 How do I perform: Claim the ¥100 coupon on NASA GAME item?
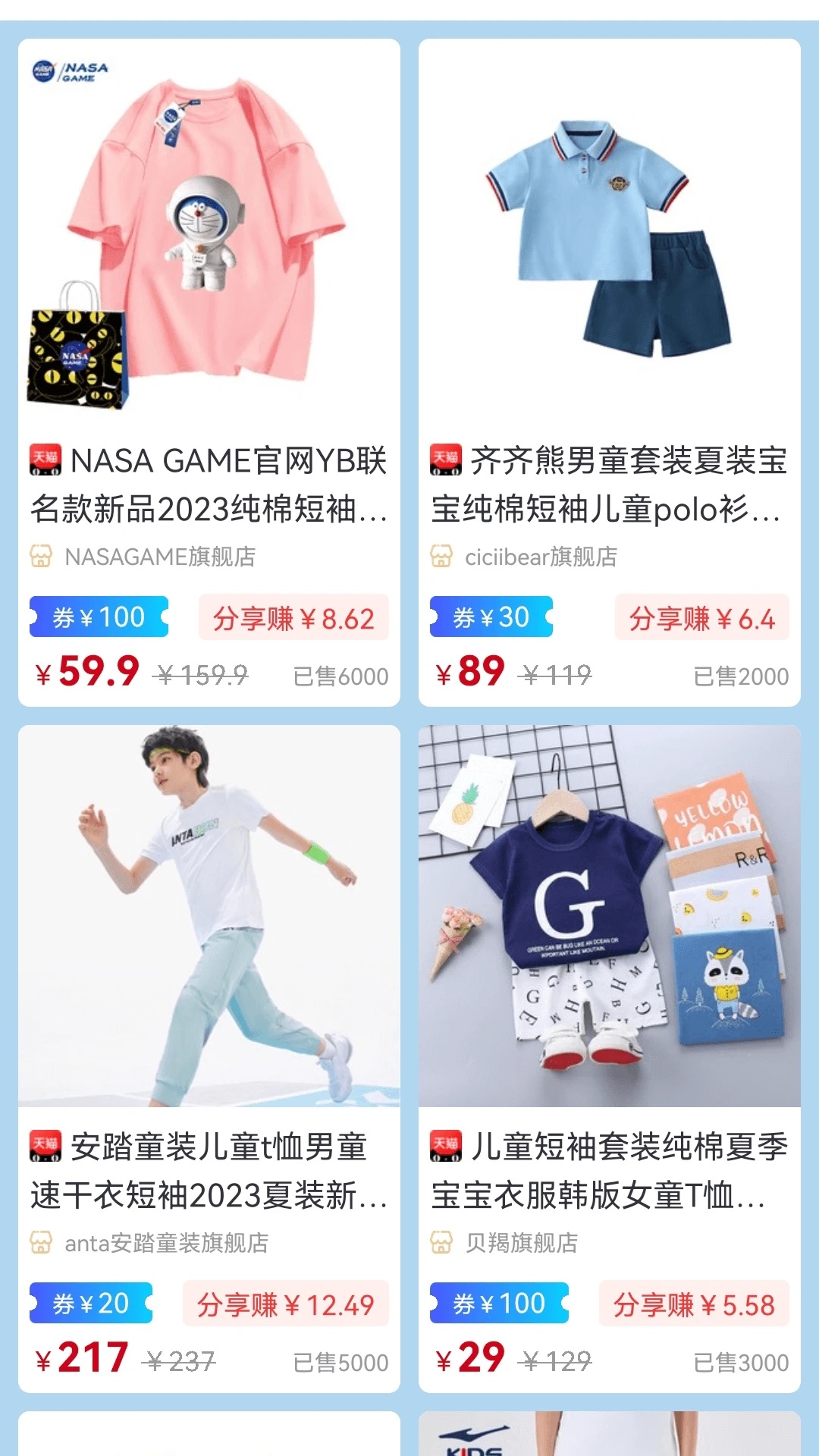coord(99,617)
